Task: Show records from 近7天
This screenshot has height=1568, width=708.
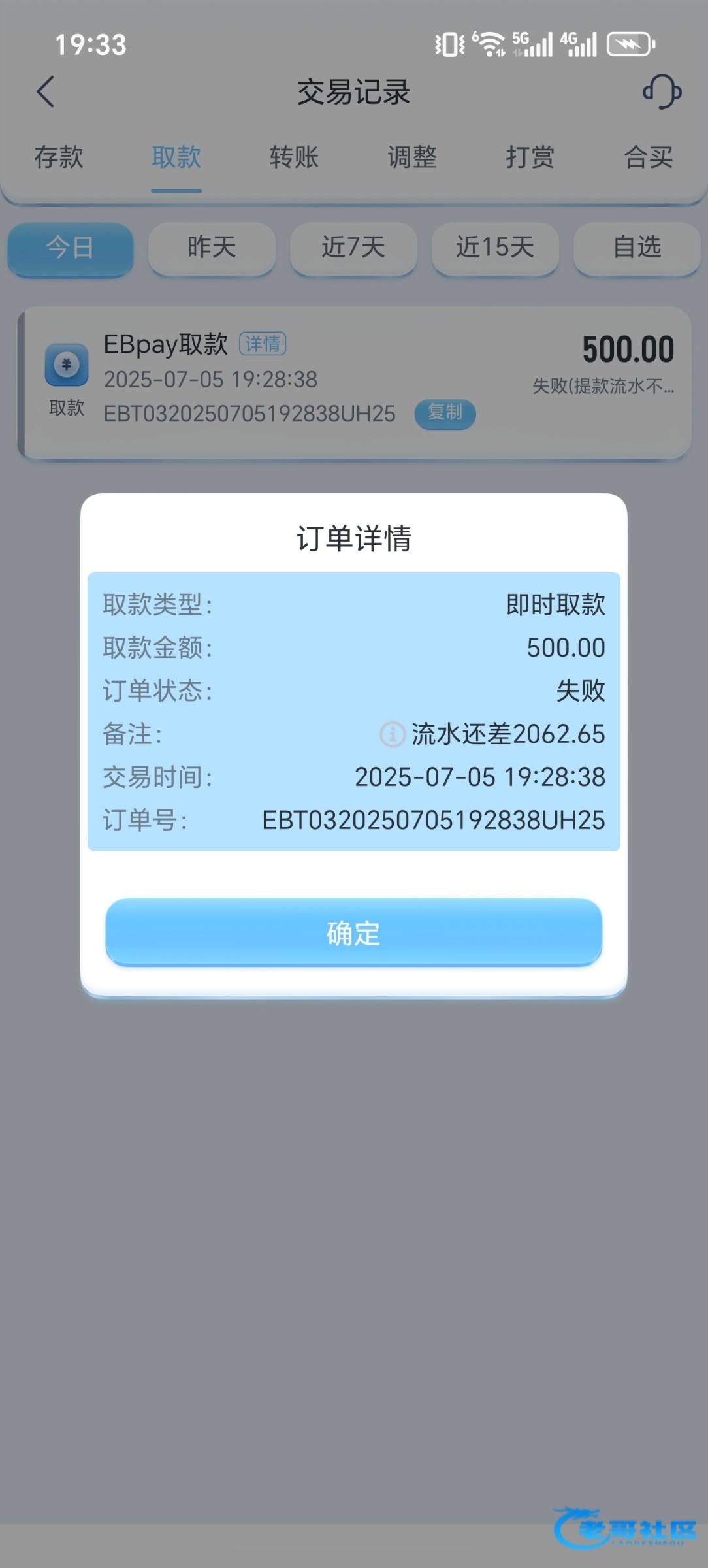Action: point(353,248)
